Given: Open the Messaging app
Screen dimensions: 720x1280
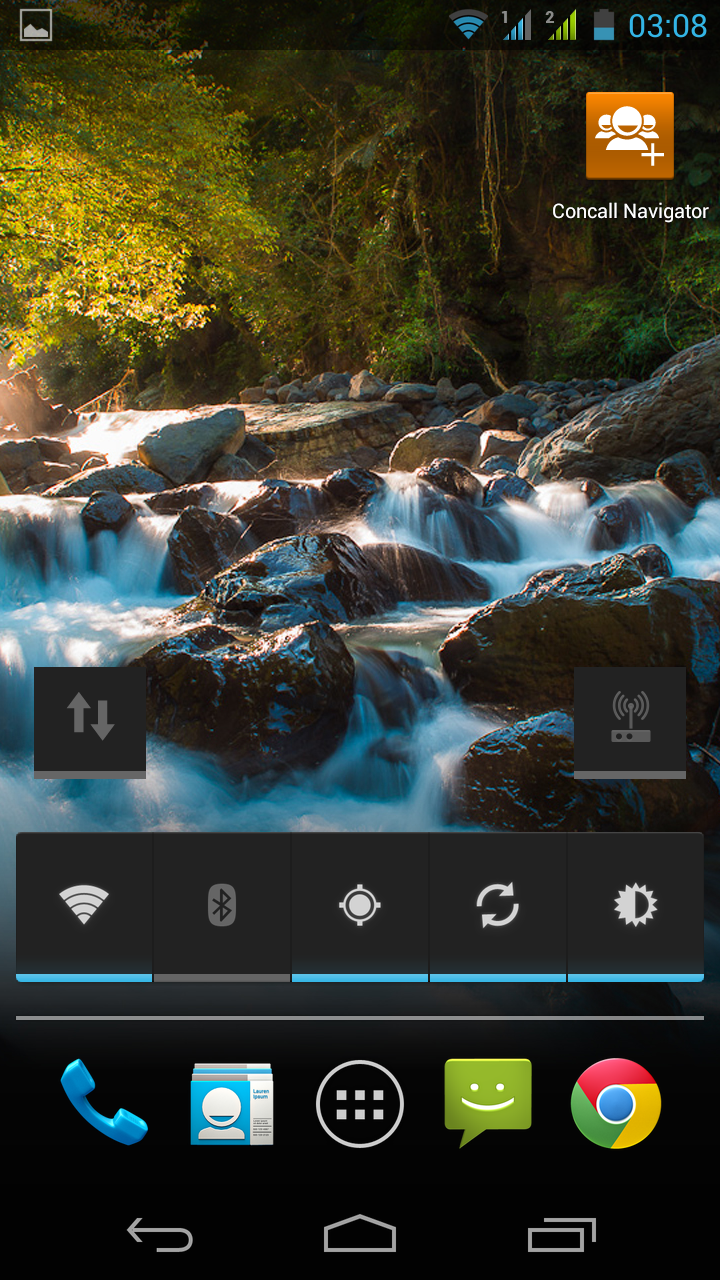Looking at the screenshot, I should coord(488,1102).
